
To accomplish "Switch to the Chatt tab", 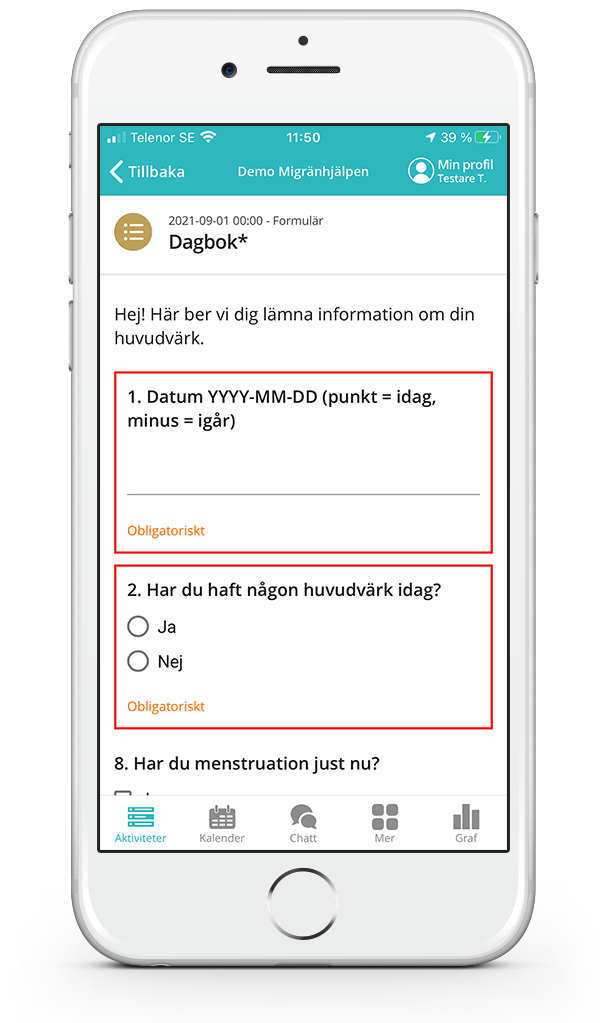I will [x=303, y=824].
